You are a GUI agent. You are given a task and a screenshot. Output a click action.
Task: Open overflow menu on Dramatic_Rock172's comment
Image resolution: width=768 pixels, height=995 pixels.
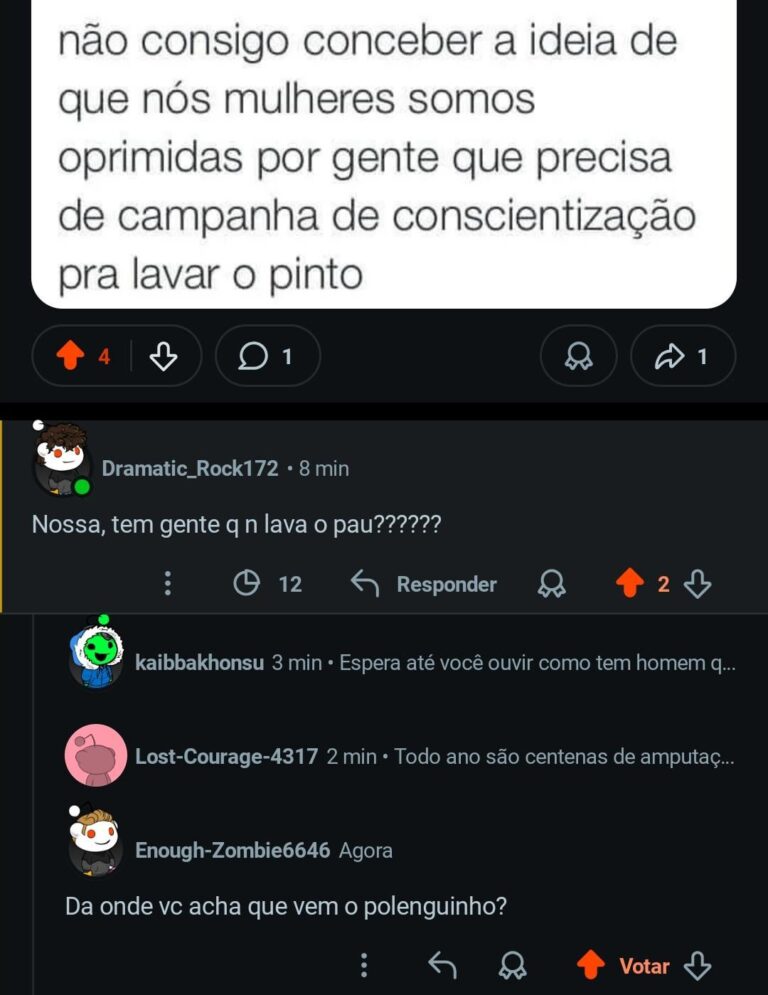point(168,584)
